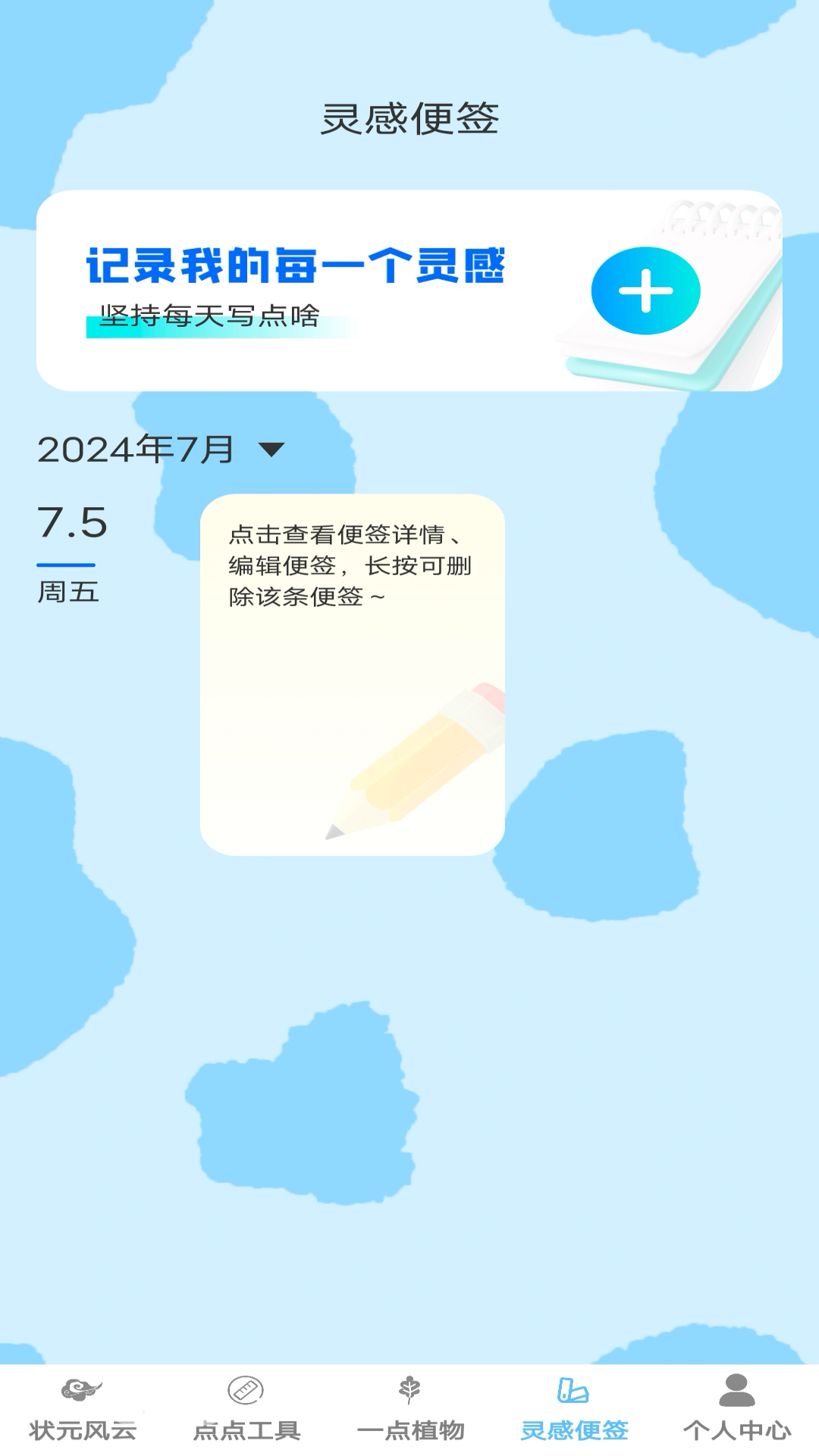This screenshot has height=1456, width=819.
Task: Open the 一点植物 tab
Action: [x=410, y=1410]
